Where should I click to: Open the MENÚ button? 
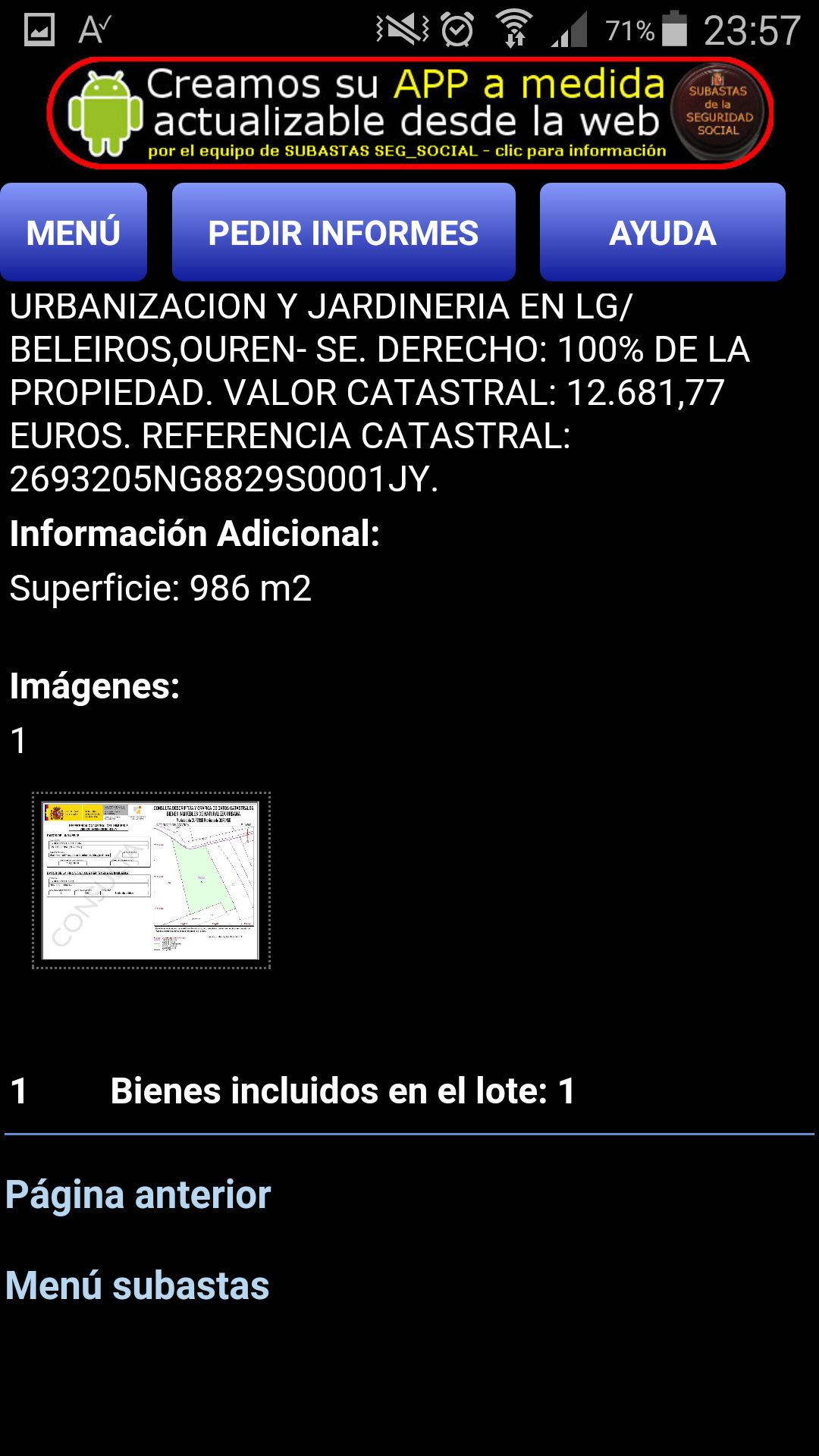click(74, 232)
